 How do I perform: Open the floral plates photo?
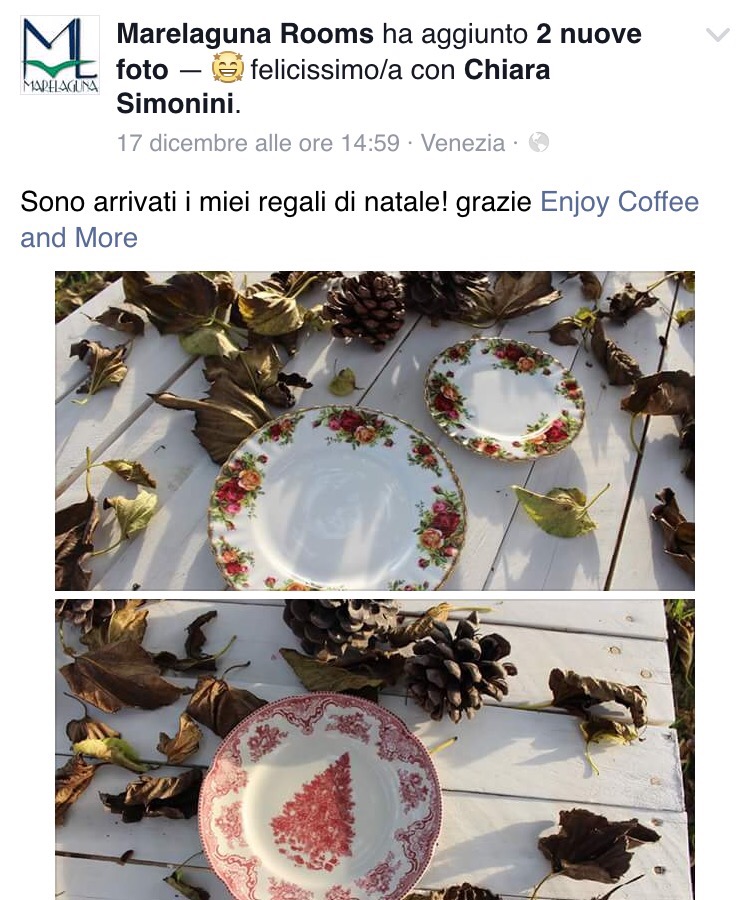click(x=374, y=430)
